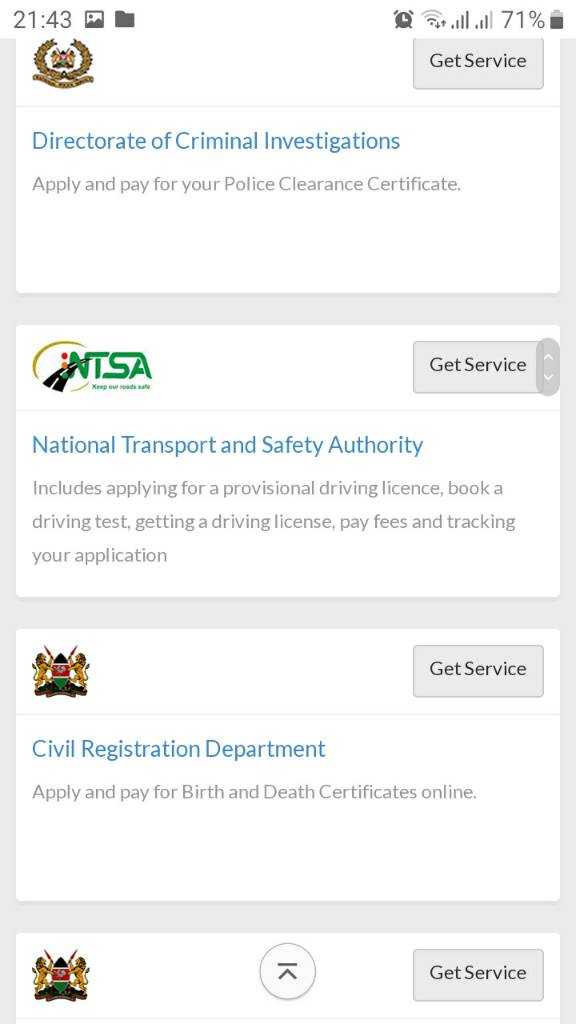Image resolution: width=576 pixels, height=1024 pixels.
Task: Open Civil Registration Department link
Action: pos(179,748)
